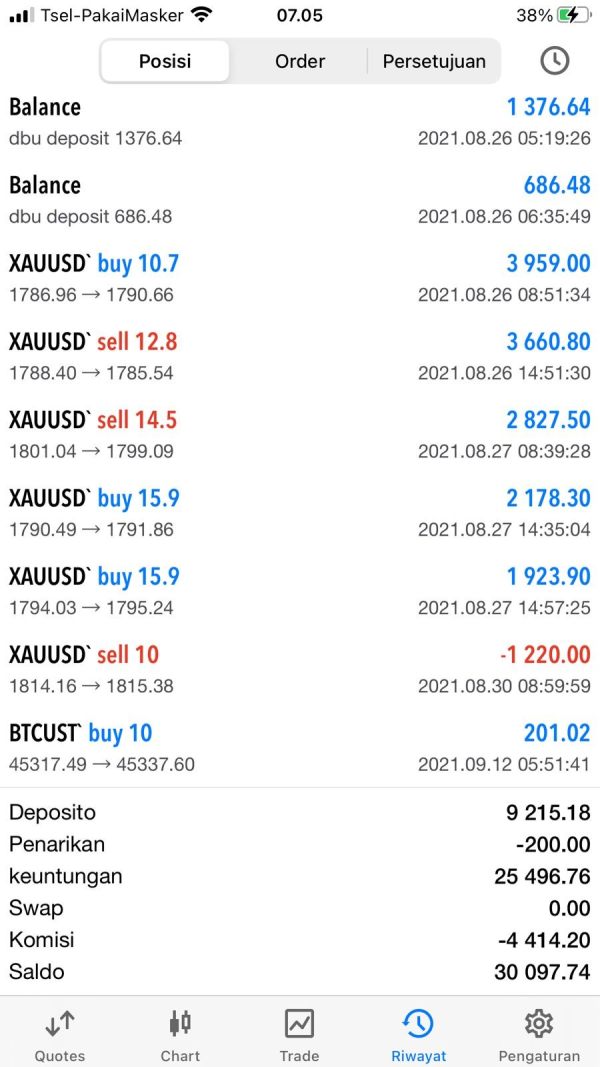Viewport: 600px width, 1067px height.
Task: Select the Posisi segment
Action: tap(165, 61)
